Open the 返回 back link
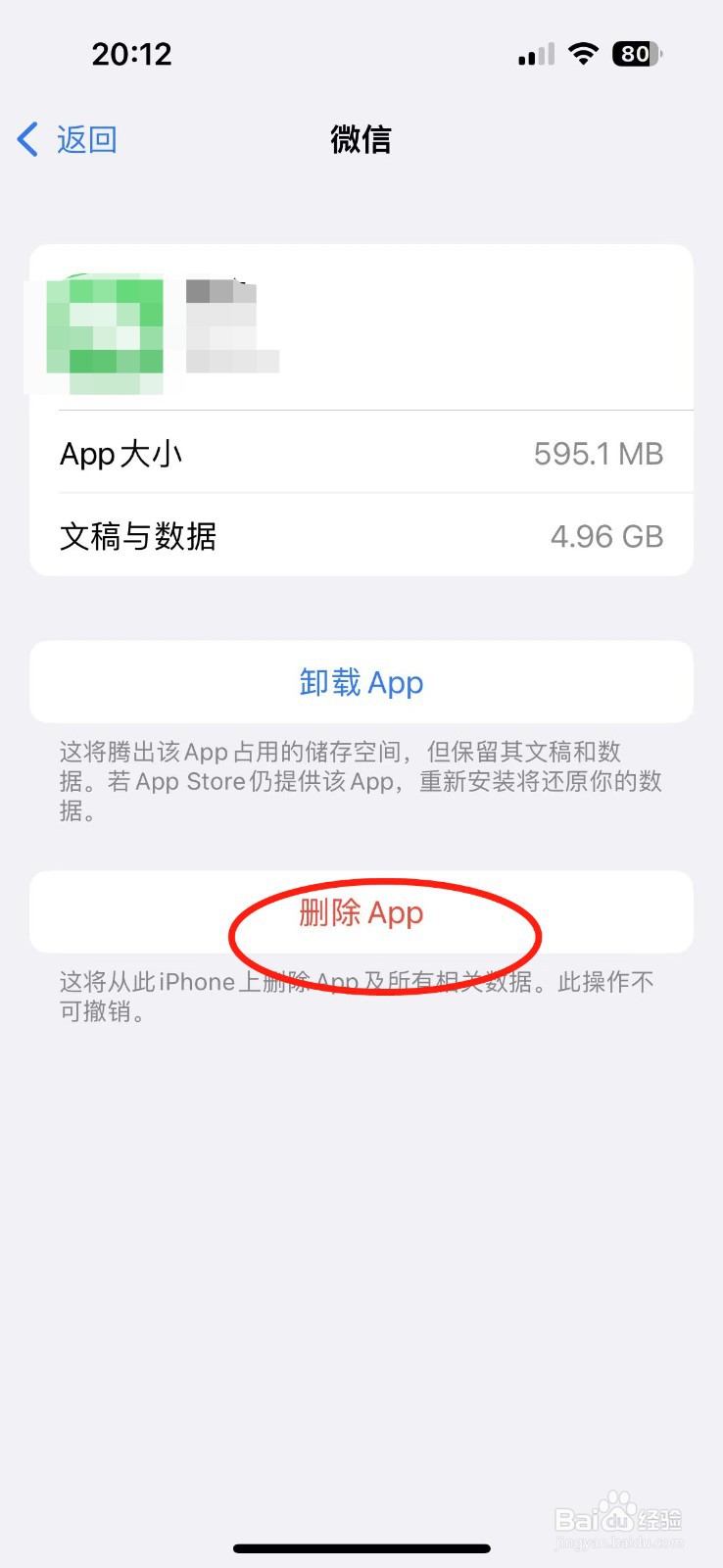 [86, 139]
